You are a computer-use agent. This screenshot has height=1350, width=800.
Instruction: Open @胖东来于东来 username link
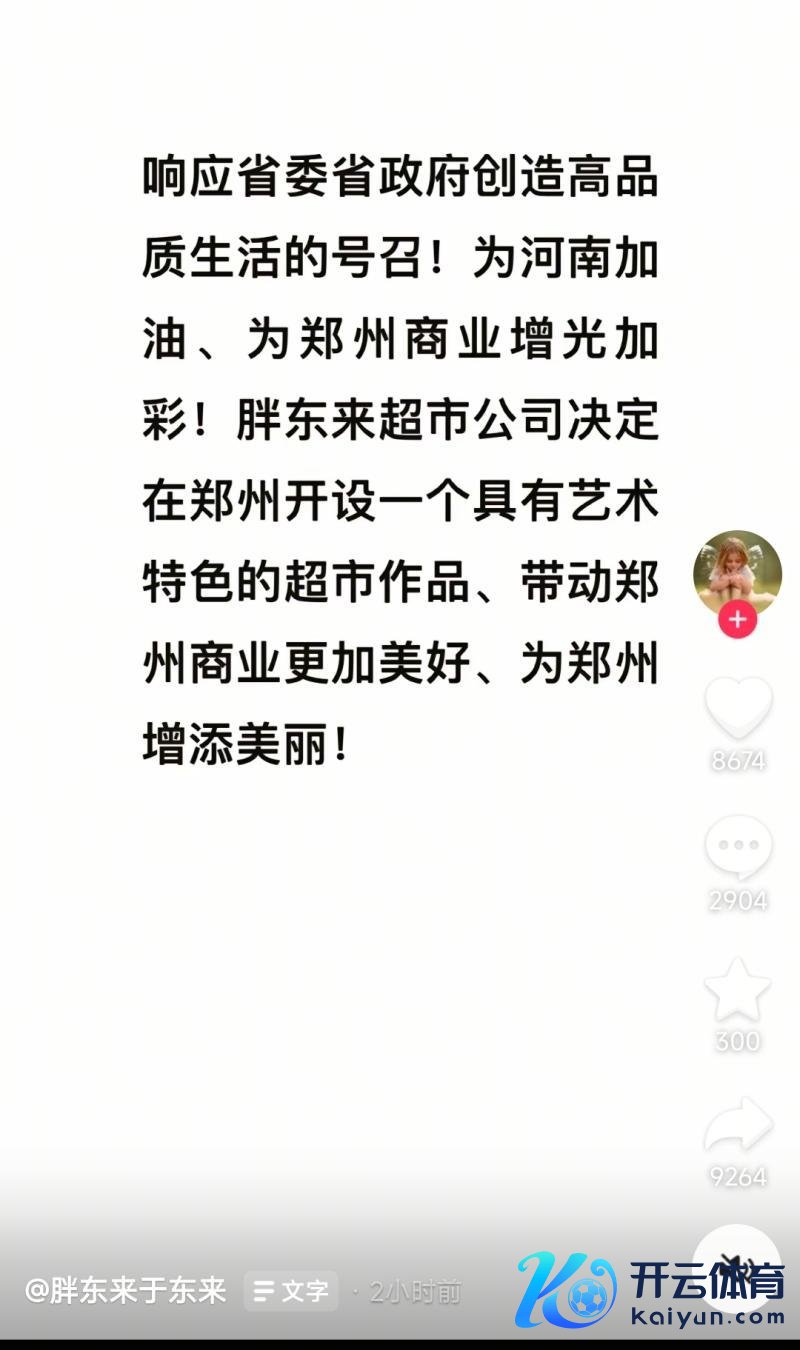tap(126, 1290)
